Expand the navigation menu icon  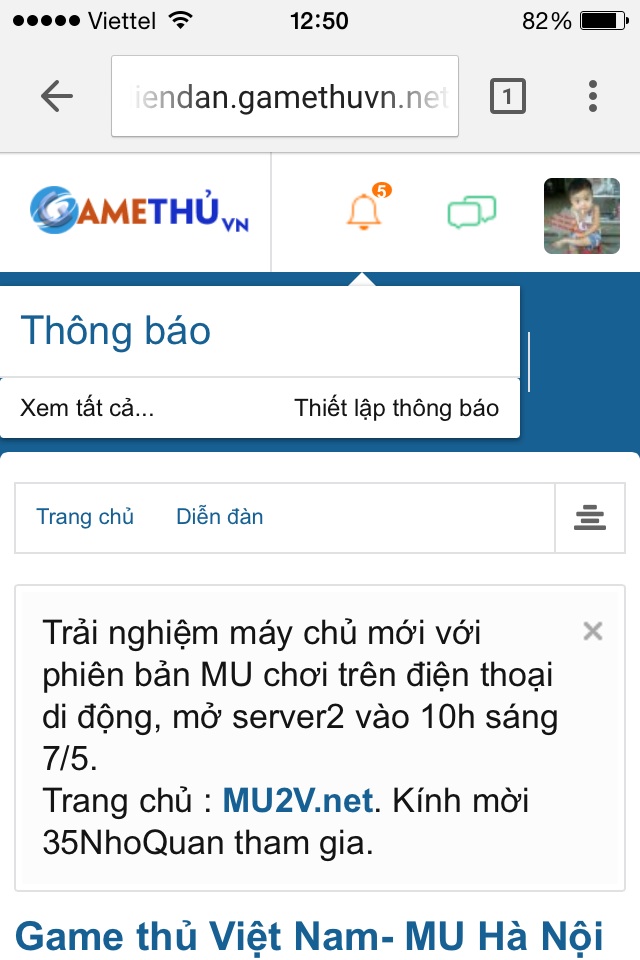tap(590, 517)
